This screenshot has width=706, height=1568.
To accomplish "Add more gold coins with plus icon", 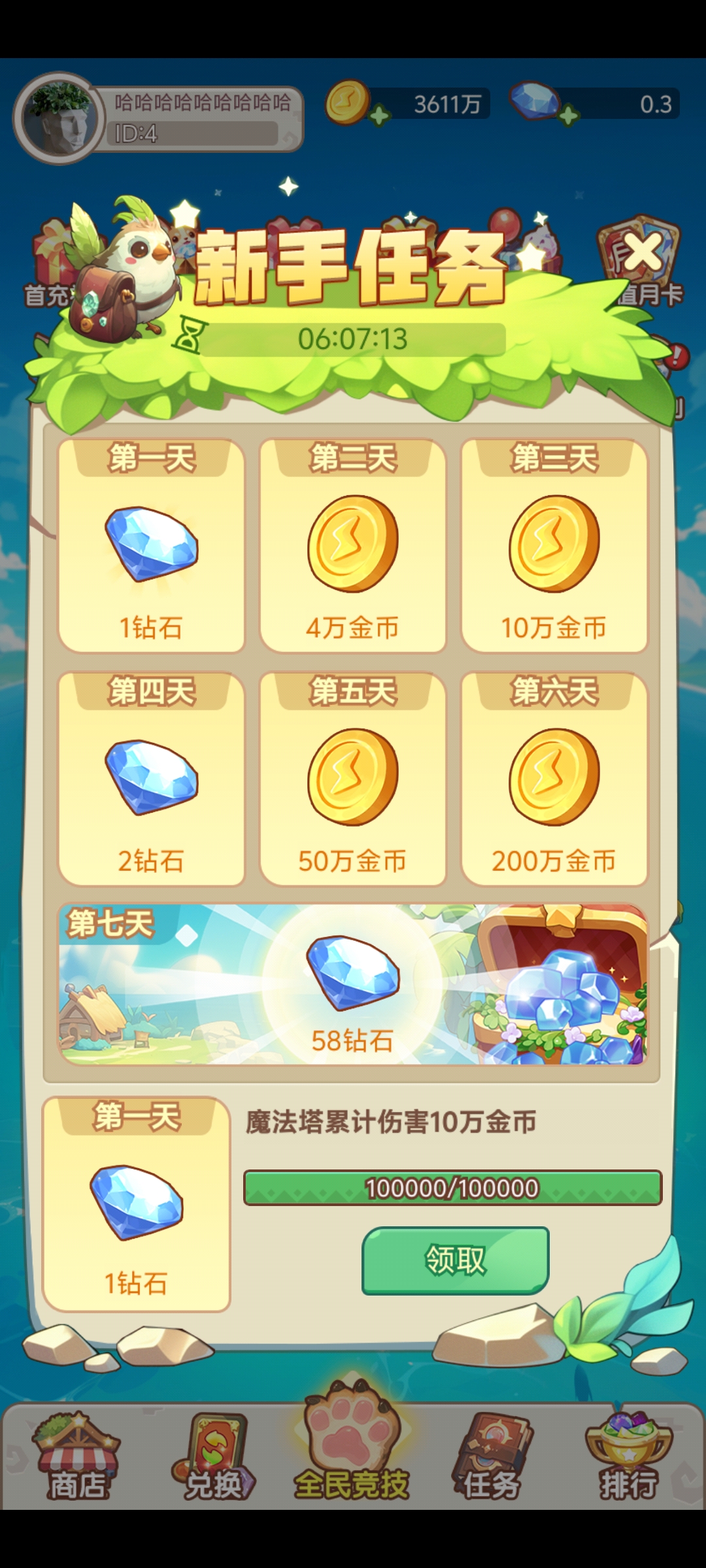I will pyautogui.click(x=379, y=116).
